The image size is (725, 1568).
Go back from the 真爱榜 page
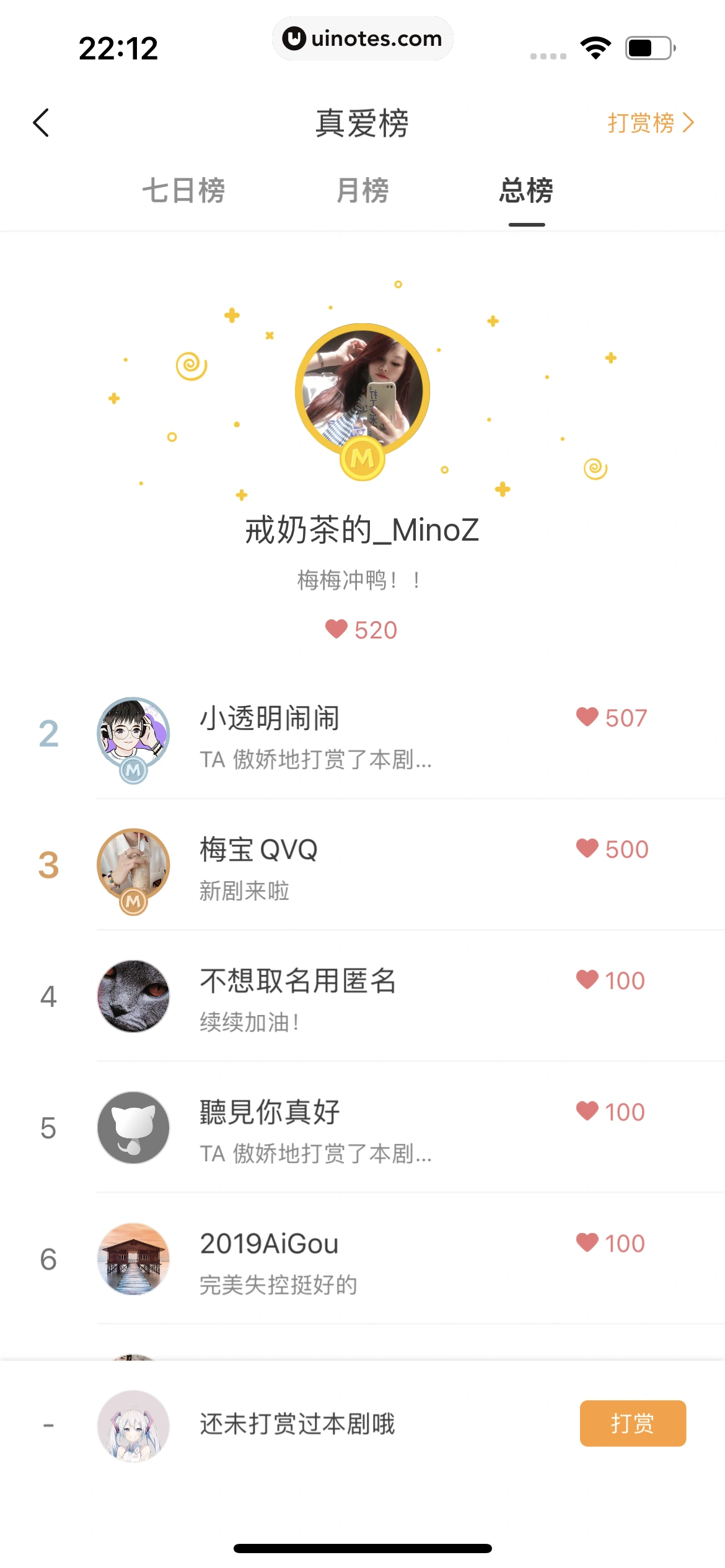click(42, 123)
